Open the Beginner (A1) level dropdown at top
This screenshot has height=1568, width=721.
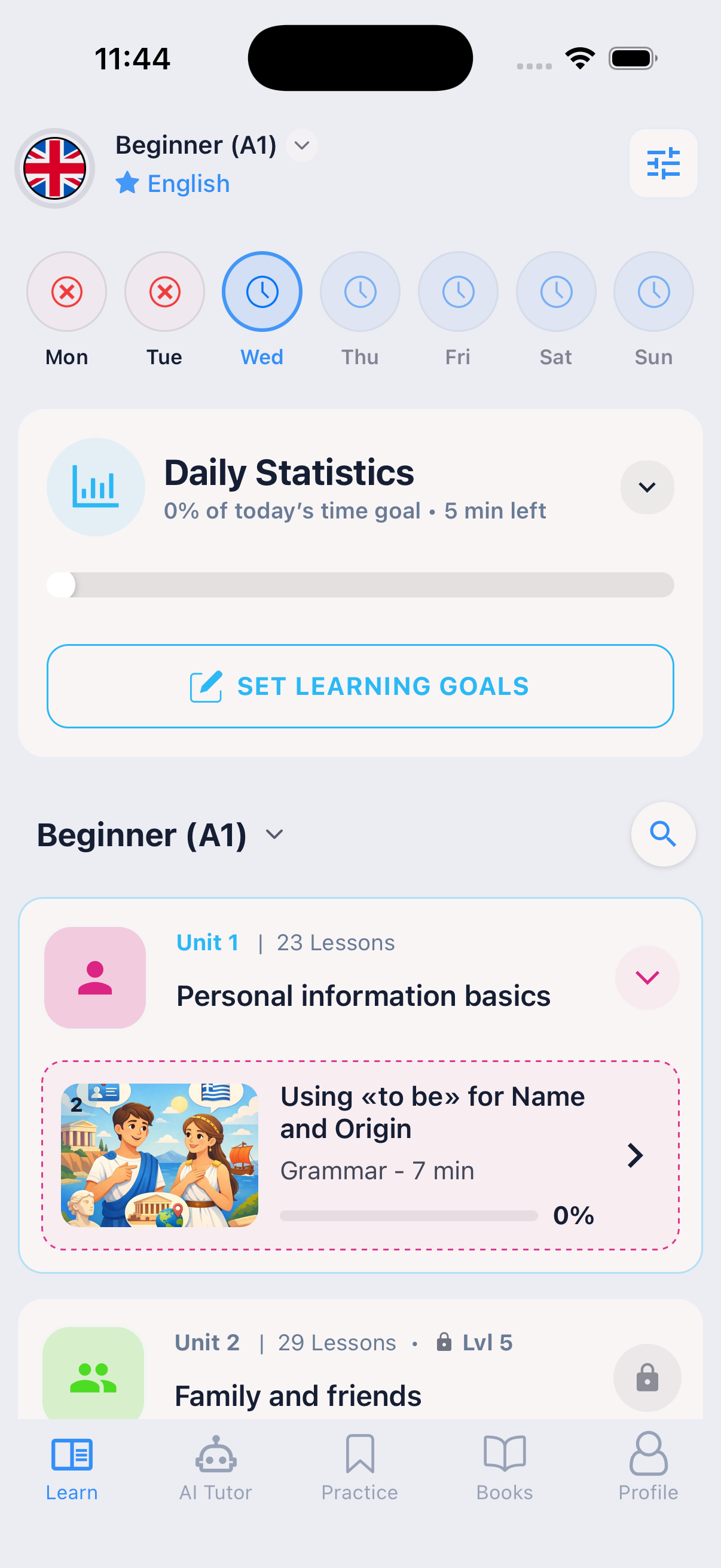(301, 145)
